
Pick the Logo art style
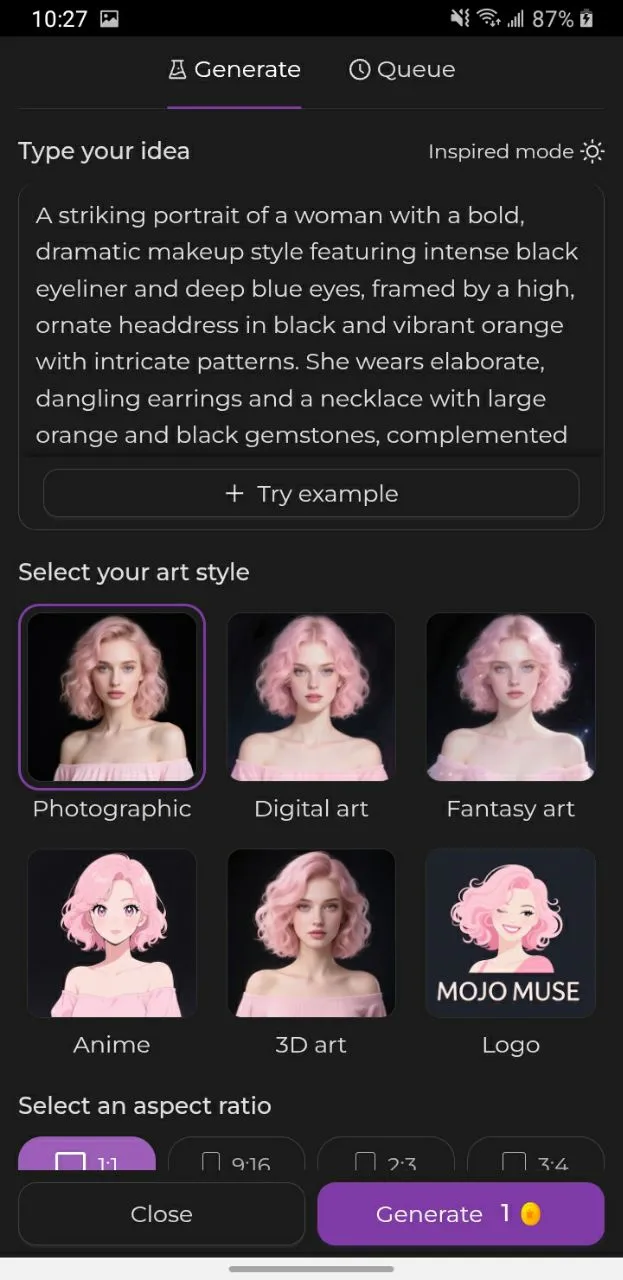tap(510, 933)
